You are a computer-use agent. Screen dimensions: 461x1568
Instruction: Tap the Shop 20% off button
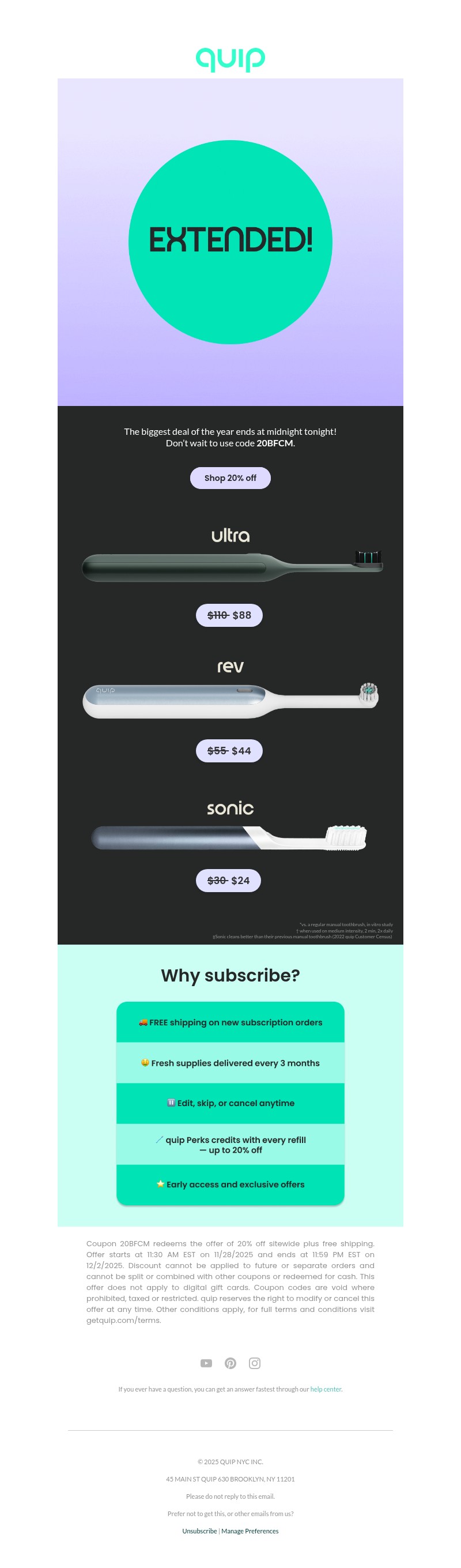coord(230,478)
